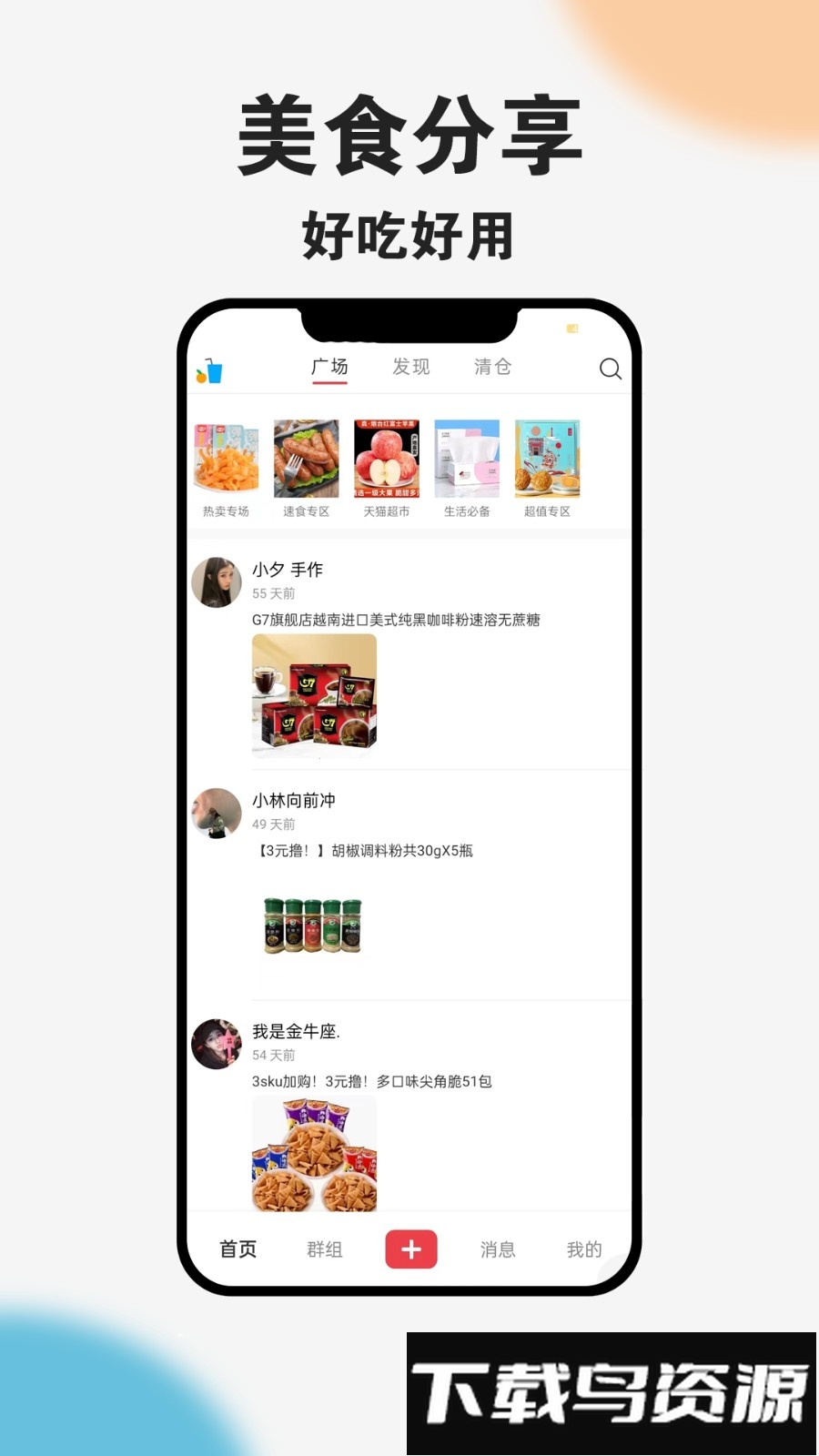Open the 群组 groups section
This screenshot has height=1456, width=819.
pos(325,1249)
